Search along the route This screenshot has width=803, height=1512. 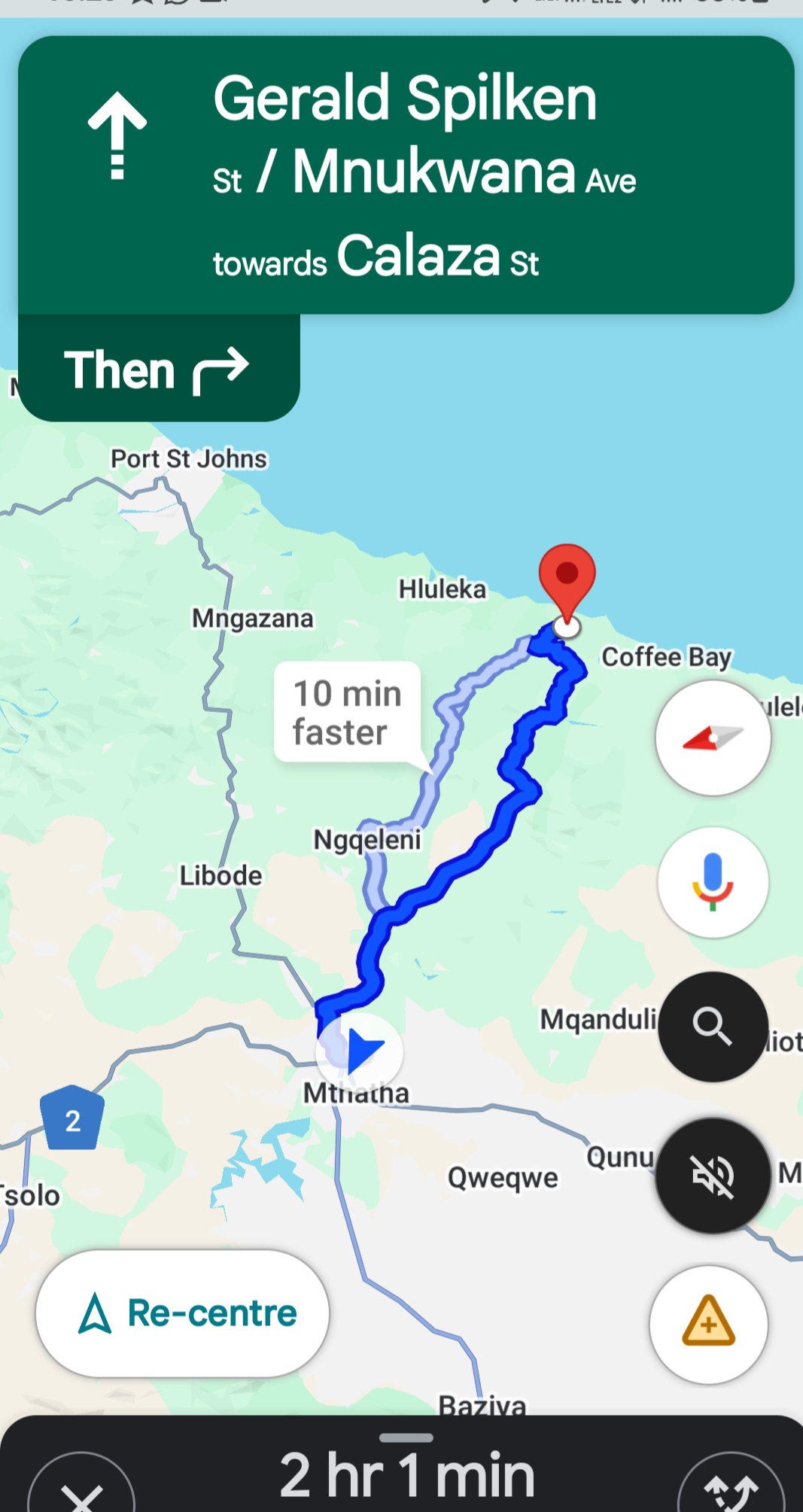point(713,1027)
